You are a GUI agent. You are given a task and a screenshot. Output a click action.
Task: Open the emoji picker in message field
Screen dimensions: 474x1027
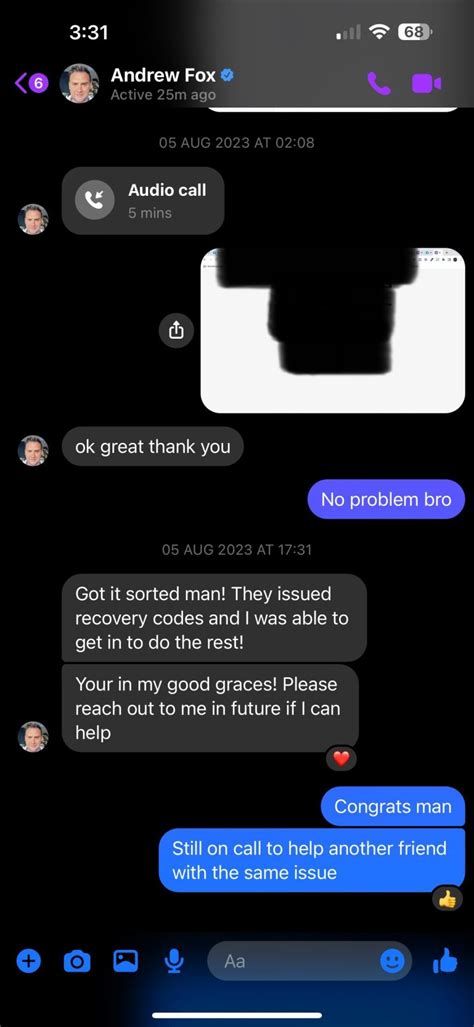(x=392, y=961)
